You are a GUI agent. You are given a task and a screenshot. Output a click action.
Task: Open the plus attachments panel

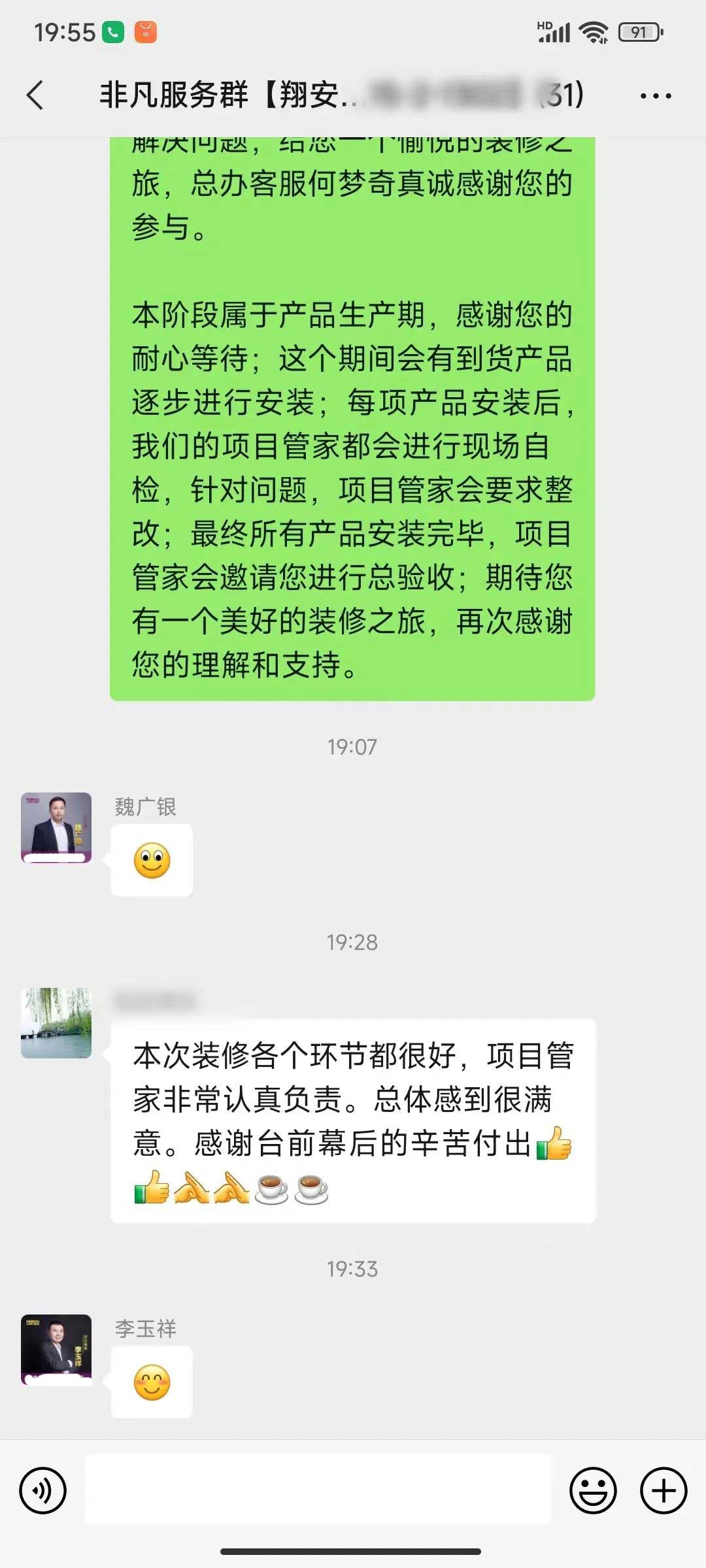tap(663, 1492)
